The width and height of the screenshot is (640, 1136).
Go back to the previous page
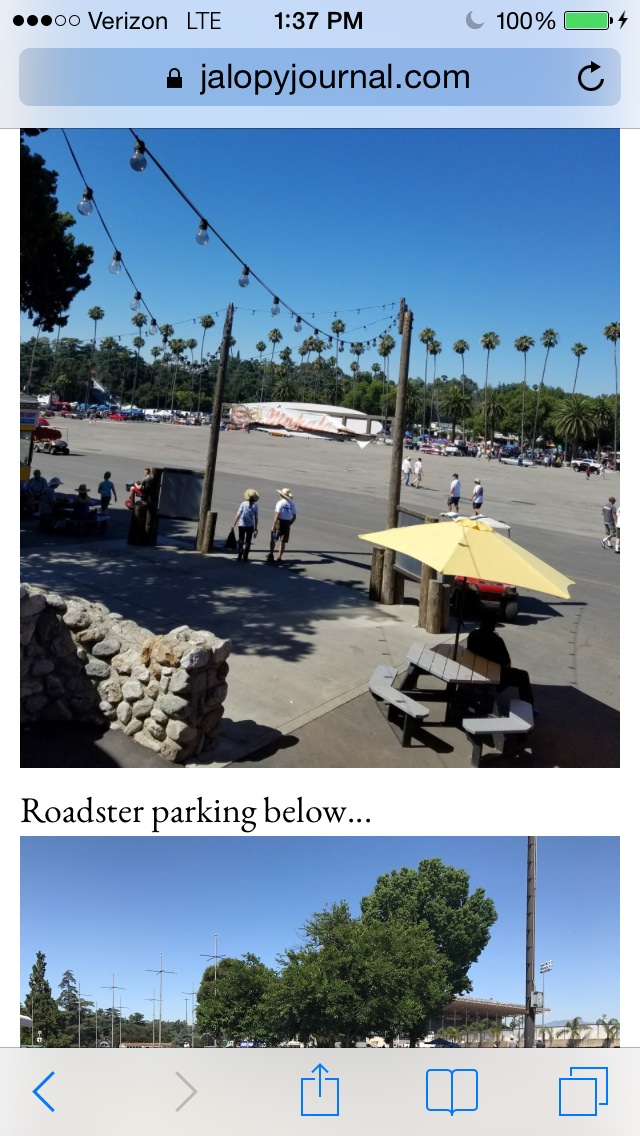click(x=44, y=1091)
